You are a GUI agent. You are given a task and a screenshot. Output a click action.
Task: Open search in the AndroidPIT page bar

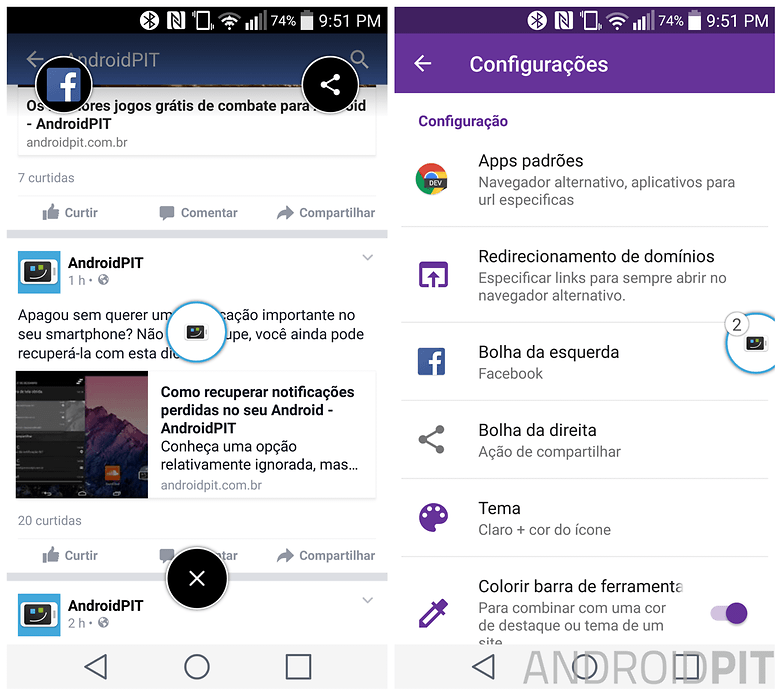[x=360, y=60]
